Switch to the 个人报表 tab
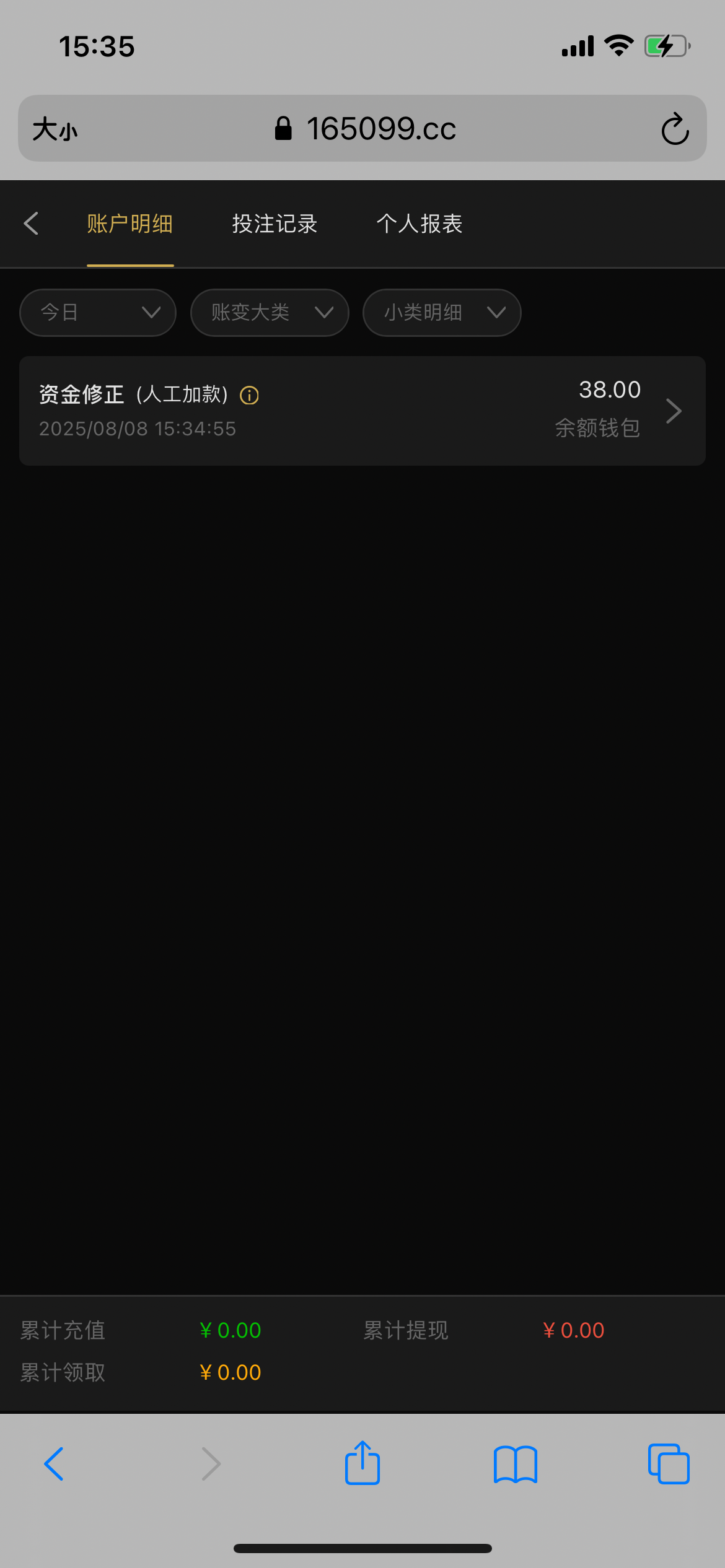 coord(420,224)
